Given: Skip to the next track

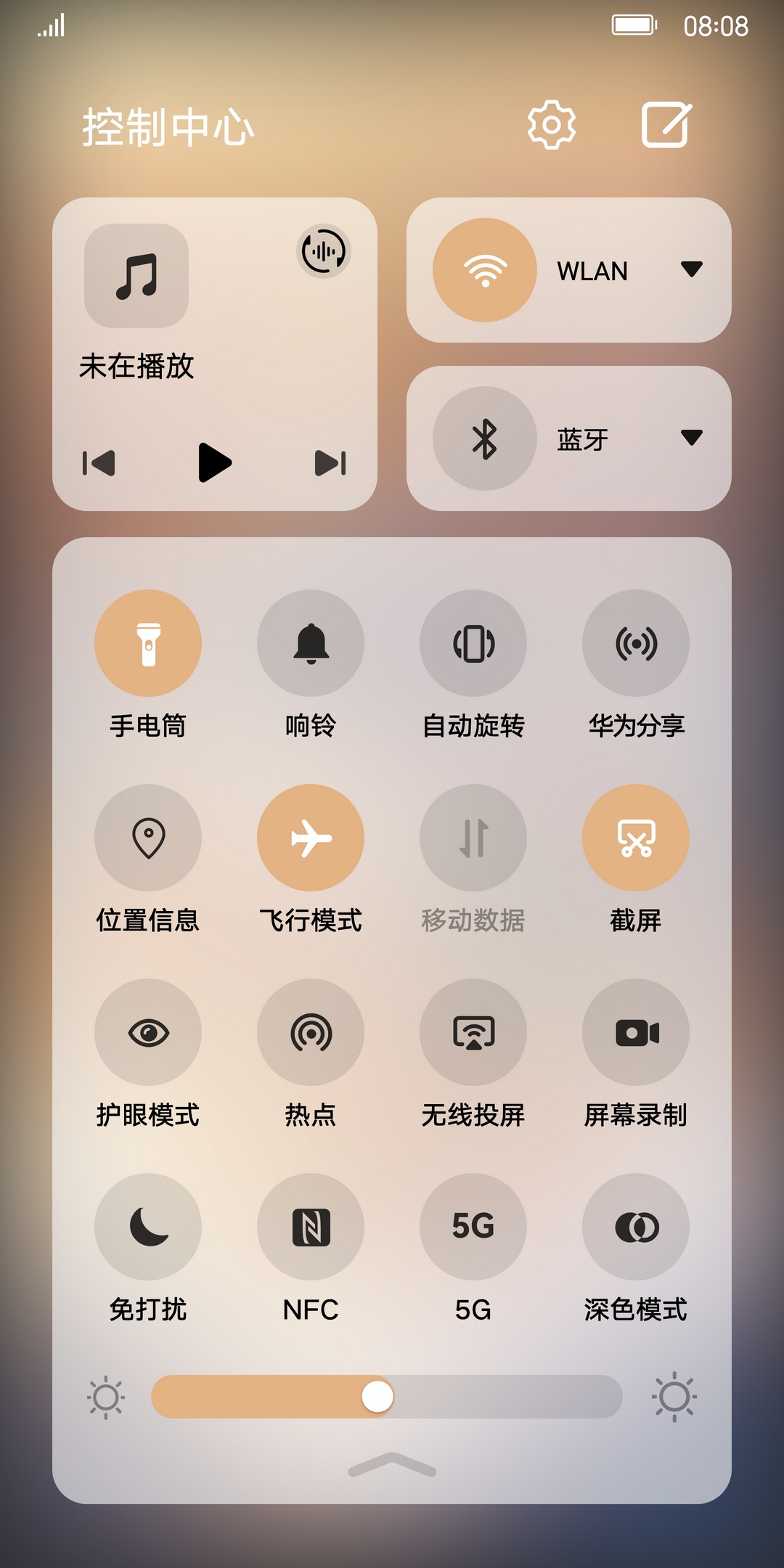Looking at the screenshot, I should 330,463.
